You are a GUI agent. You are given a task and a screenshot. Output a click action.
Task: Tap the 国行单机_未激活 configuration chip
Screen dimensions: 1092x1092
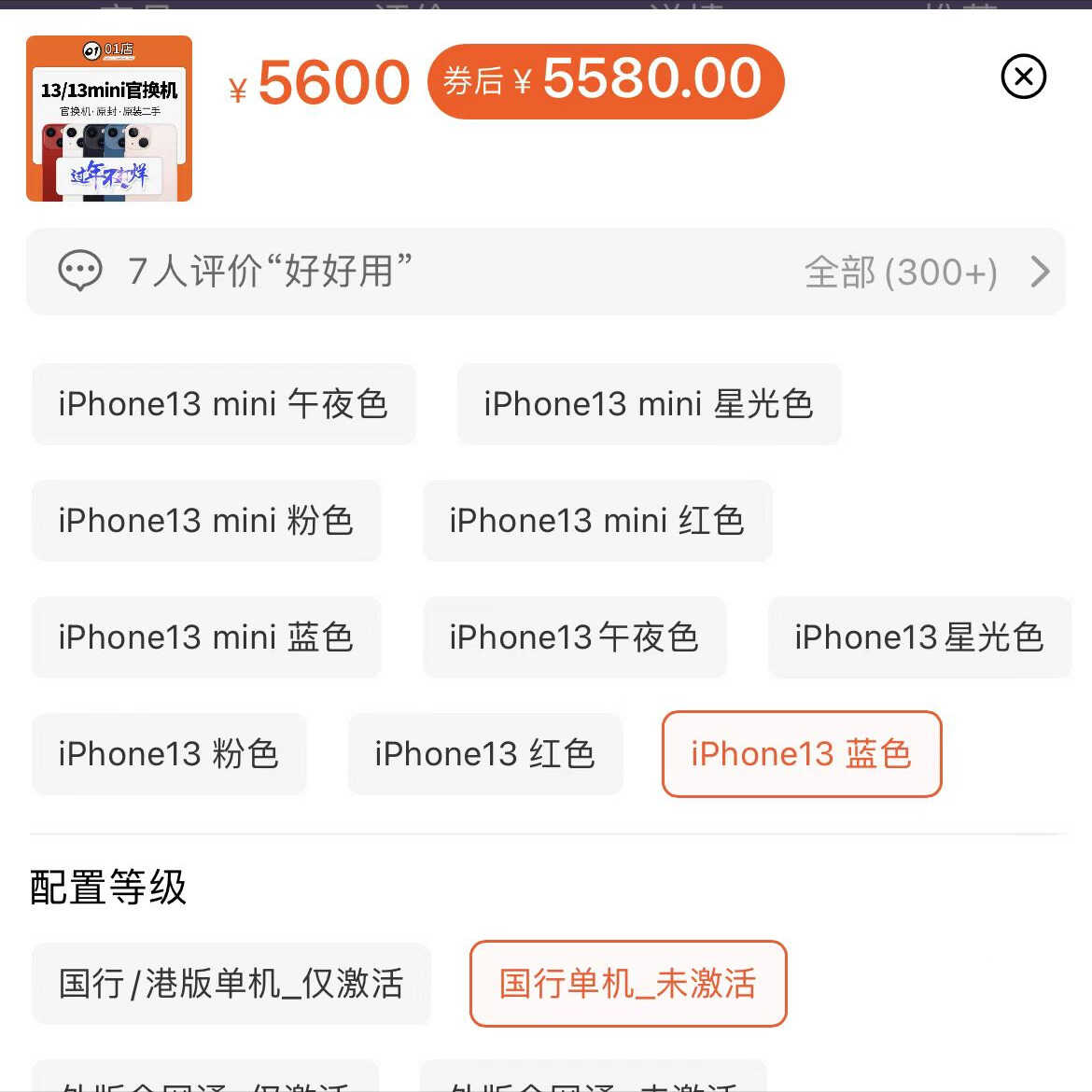[x=628, y=984]
